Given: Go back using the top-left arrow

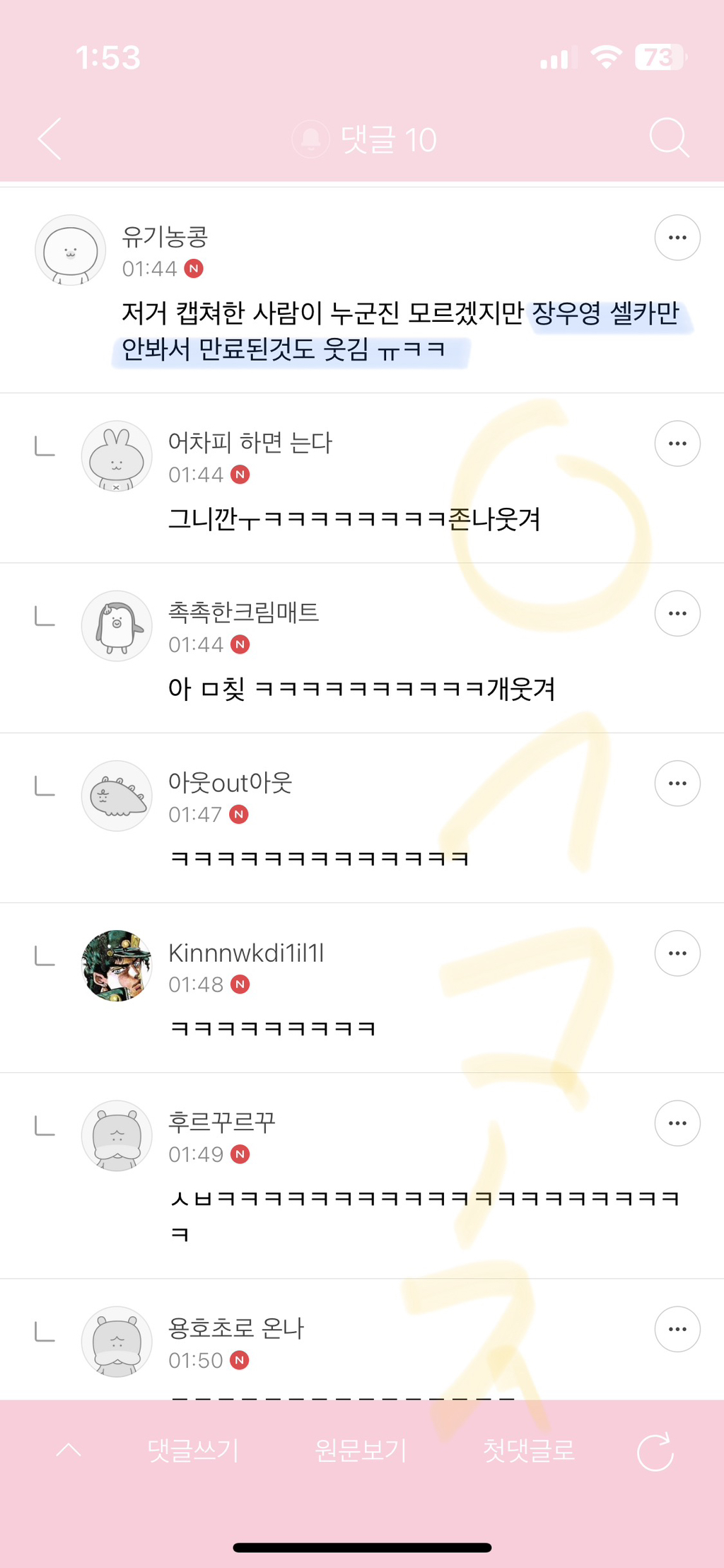Looking at the screenshot, I should 50,139.
